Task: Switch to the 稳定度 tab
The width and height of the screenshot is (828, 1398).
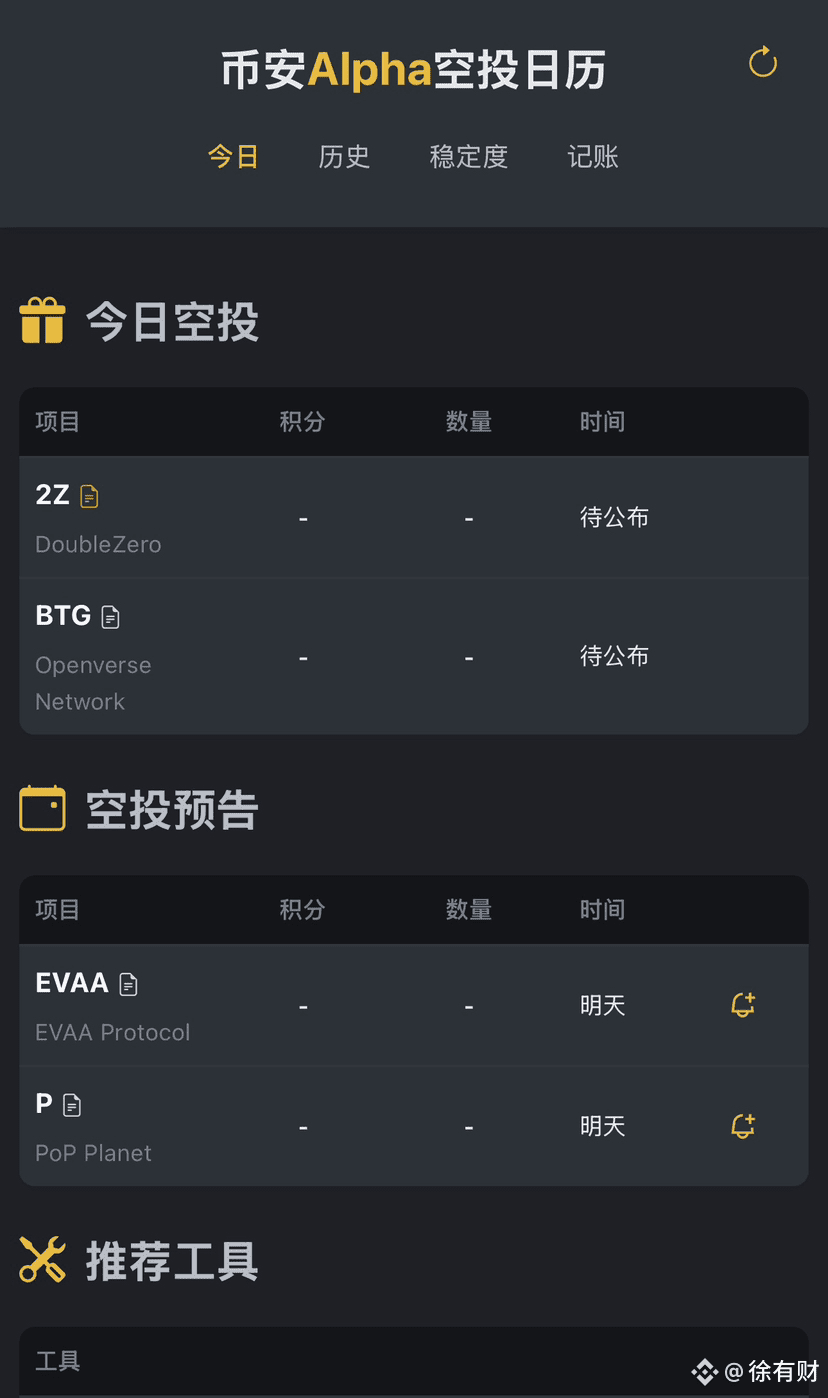Action: (469, 157)
